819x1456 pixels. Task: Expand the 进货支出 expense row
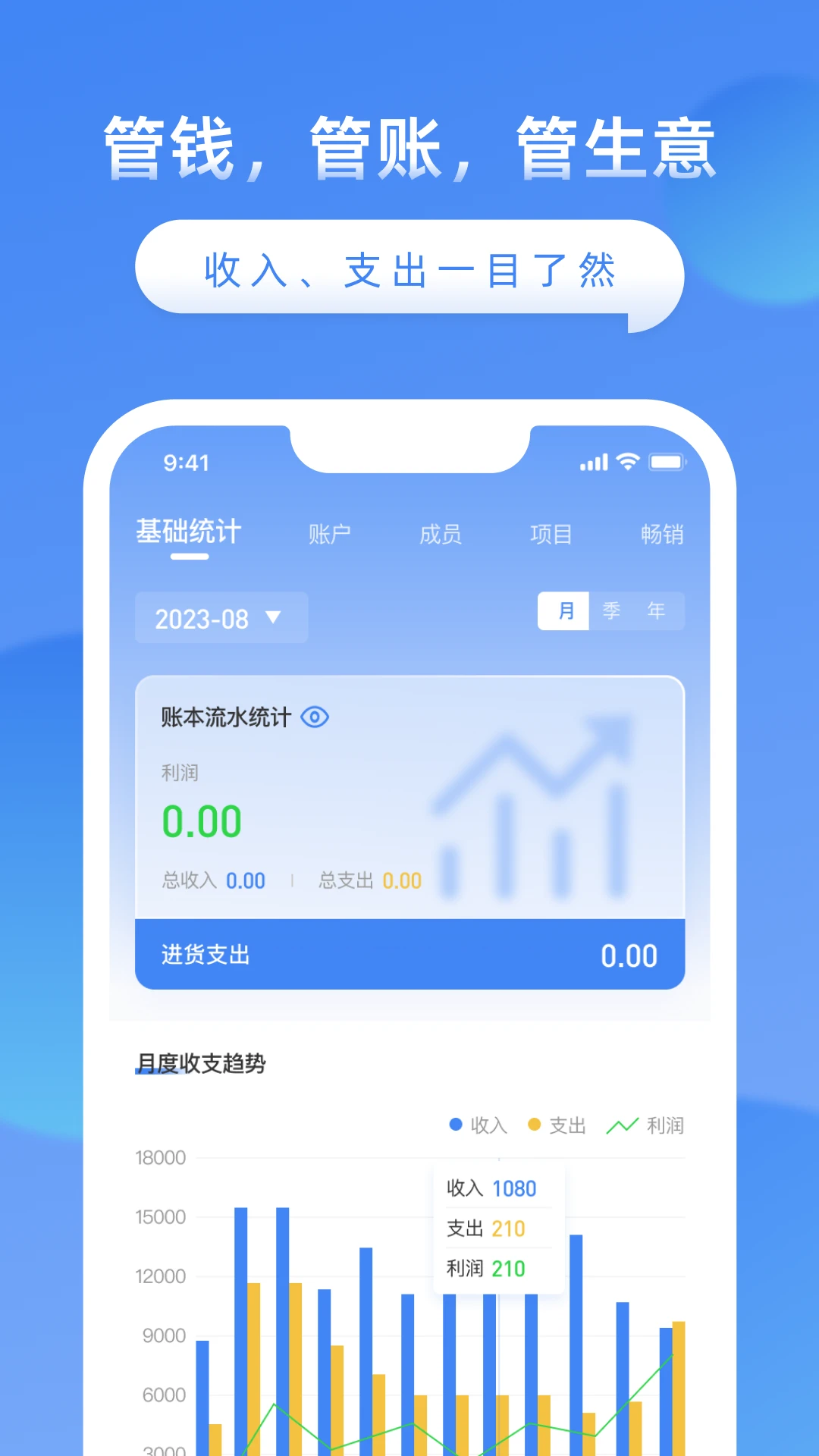(409, 955)
